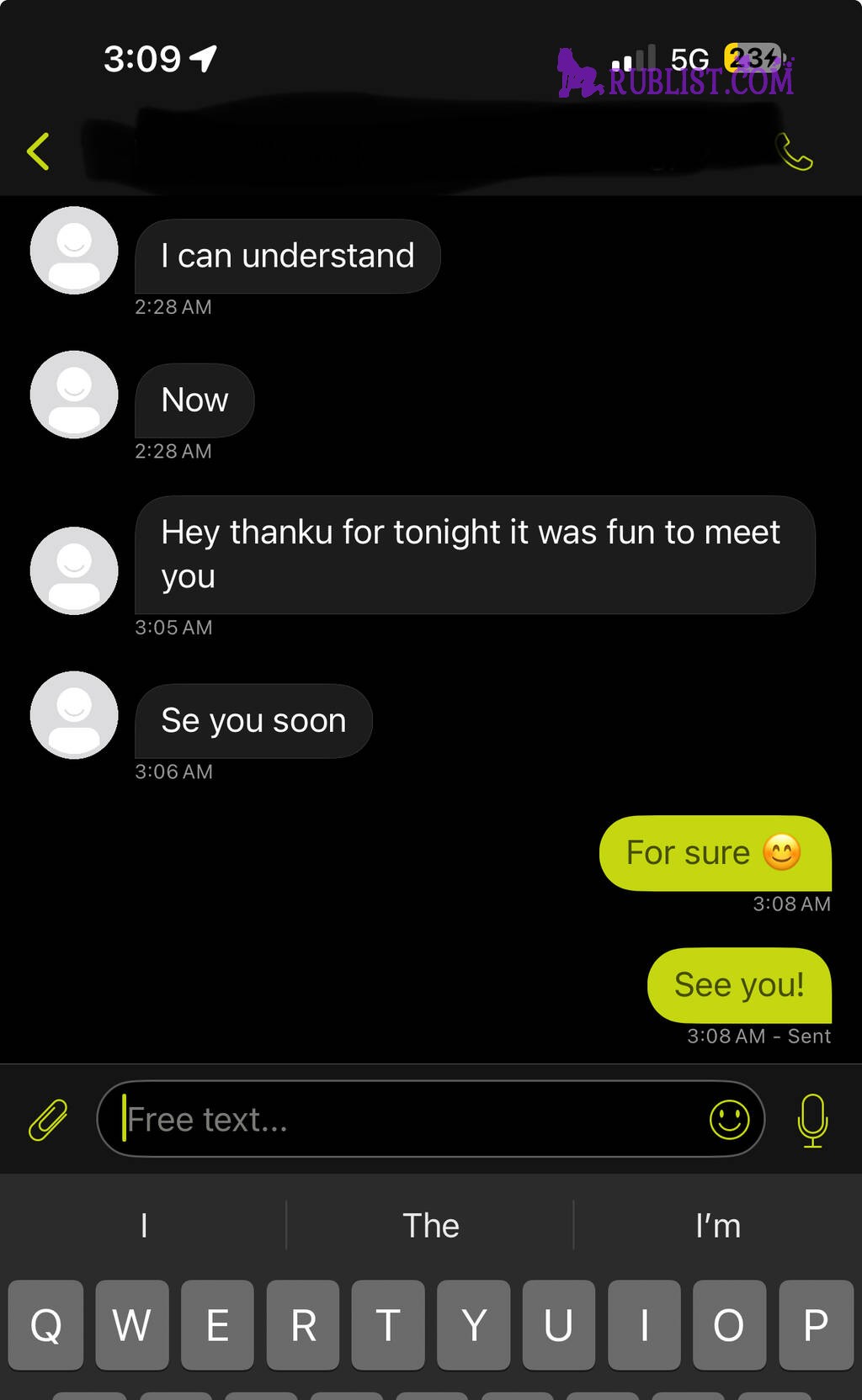Viewport: 862px width, 1400px height.
Task: Type the letter Q on the keyboard
Action: tap(45, 1325)
